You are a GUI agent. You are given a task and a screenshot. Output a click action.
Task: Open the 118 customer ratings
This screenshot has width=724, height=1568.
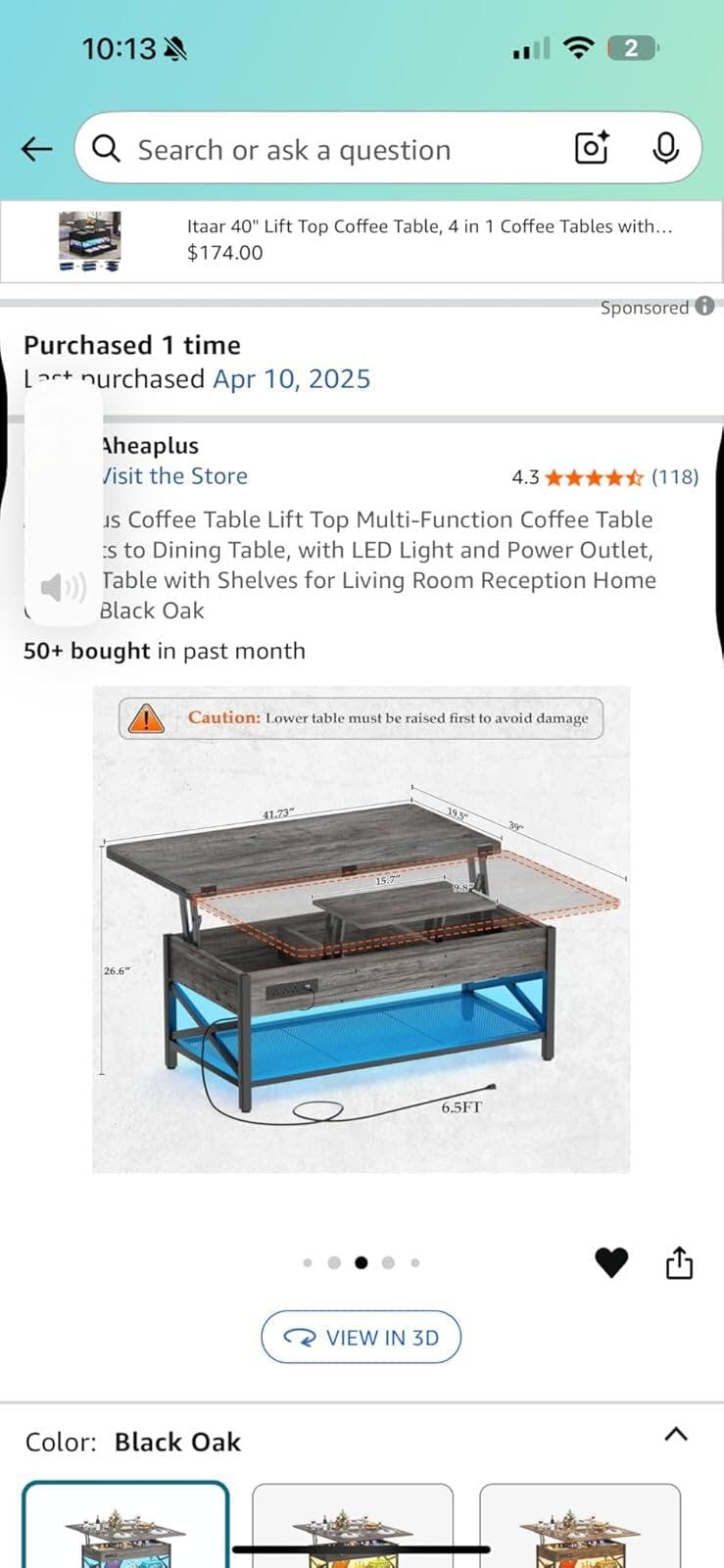click(675, 477)
